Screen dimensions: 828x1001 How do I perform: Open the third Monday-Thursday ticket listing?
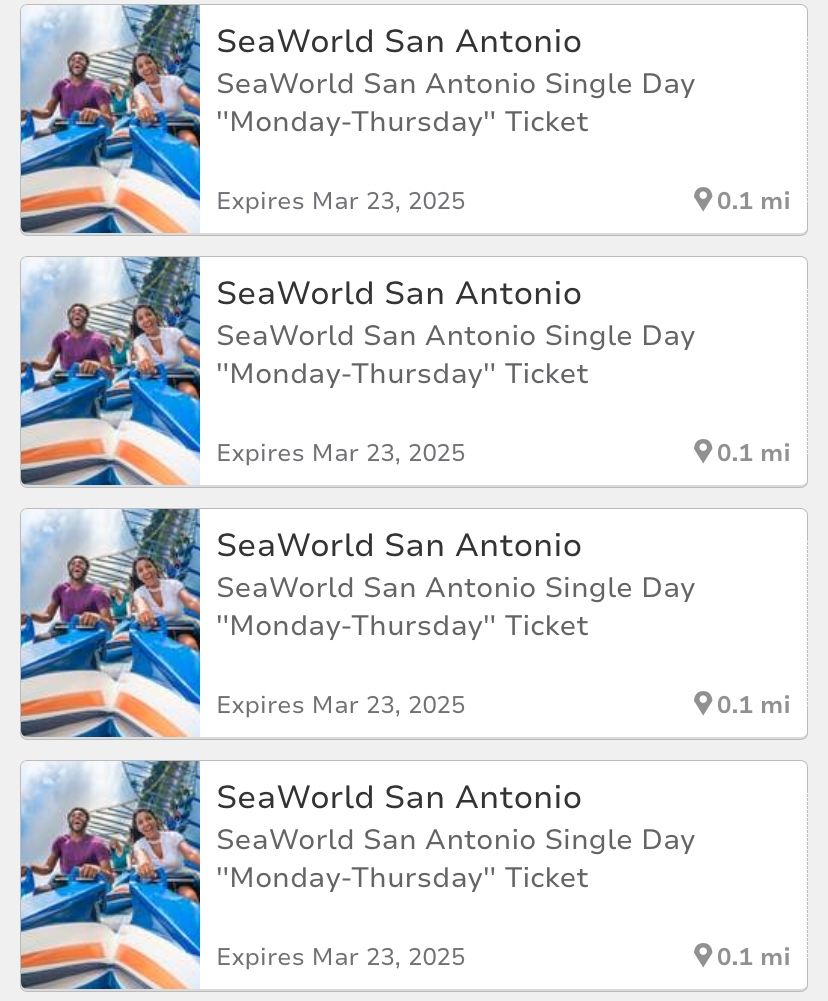coord(414,622)
